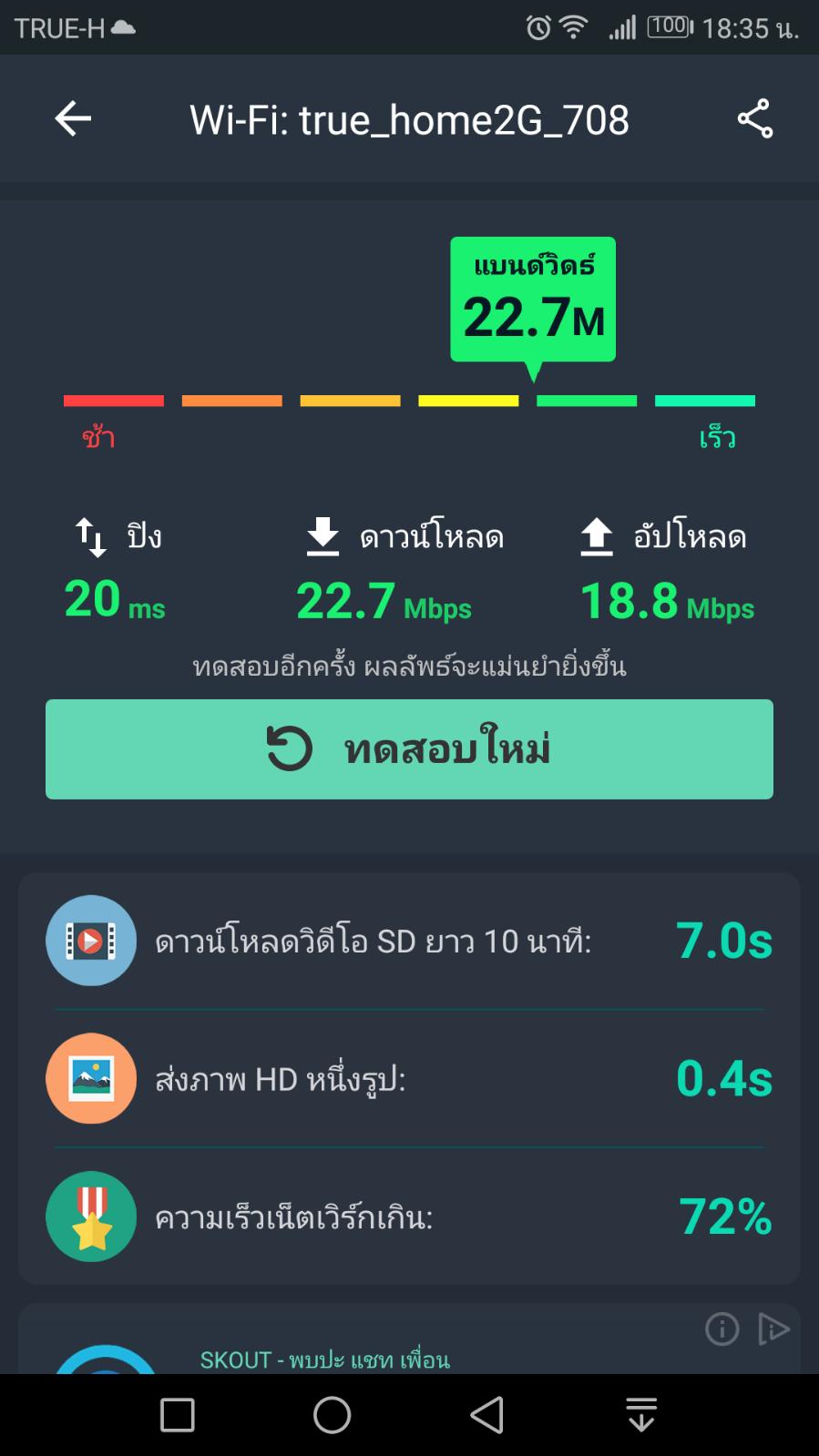The width and height of the screenshot is (819, 1456).
Task: Go back using the top-left arrow
Action: tap(73, 118)
